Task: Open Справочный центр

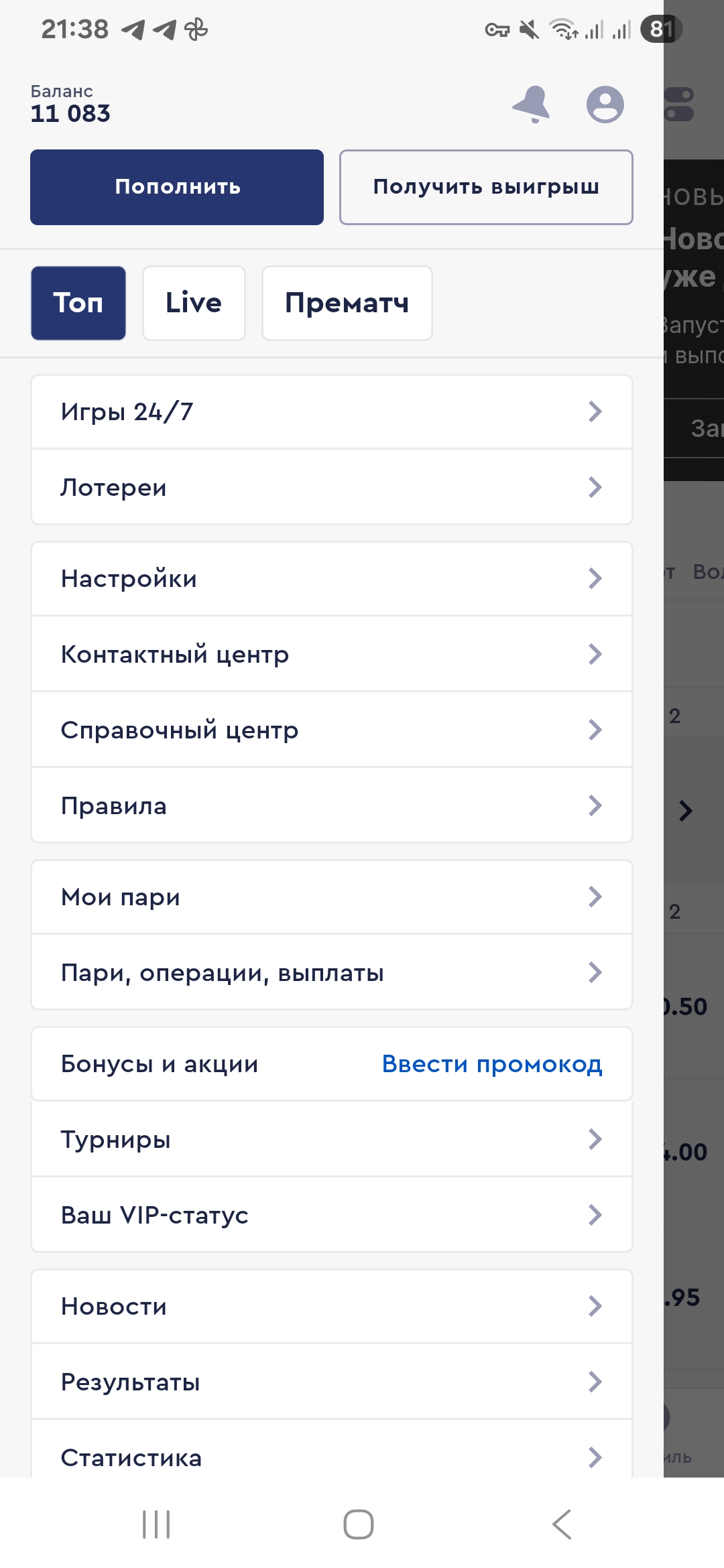Action: click(332, 730)
